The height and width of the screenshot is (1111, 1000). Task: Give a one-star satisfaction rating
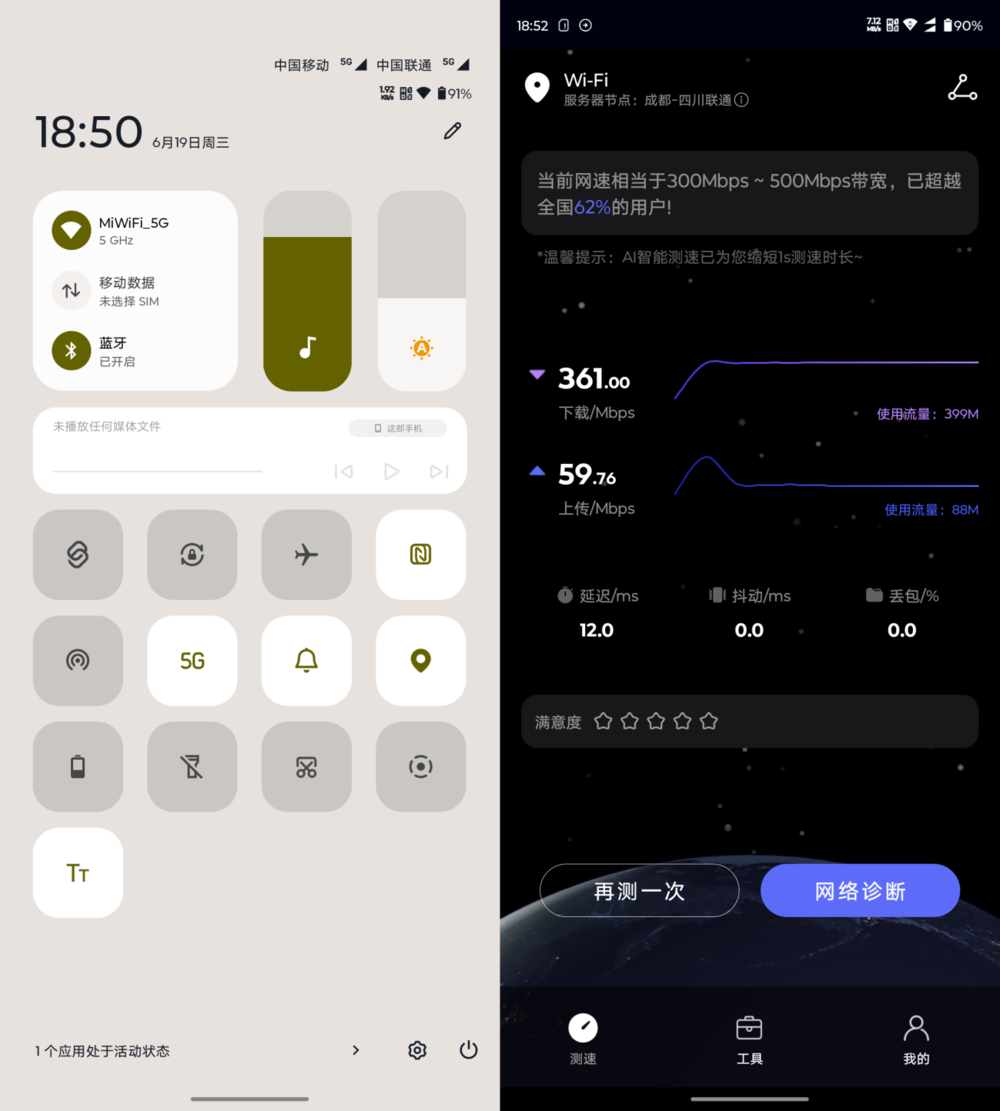(x=604, y=720)
